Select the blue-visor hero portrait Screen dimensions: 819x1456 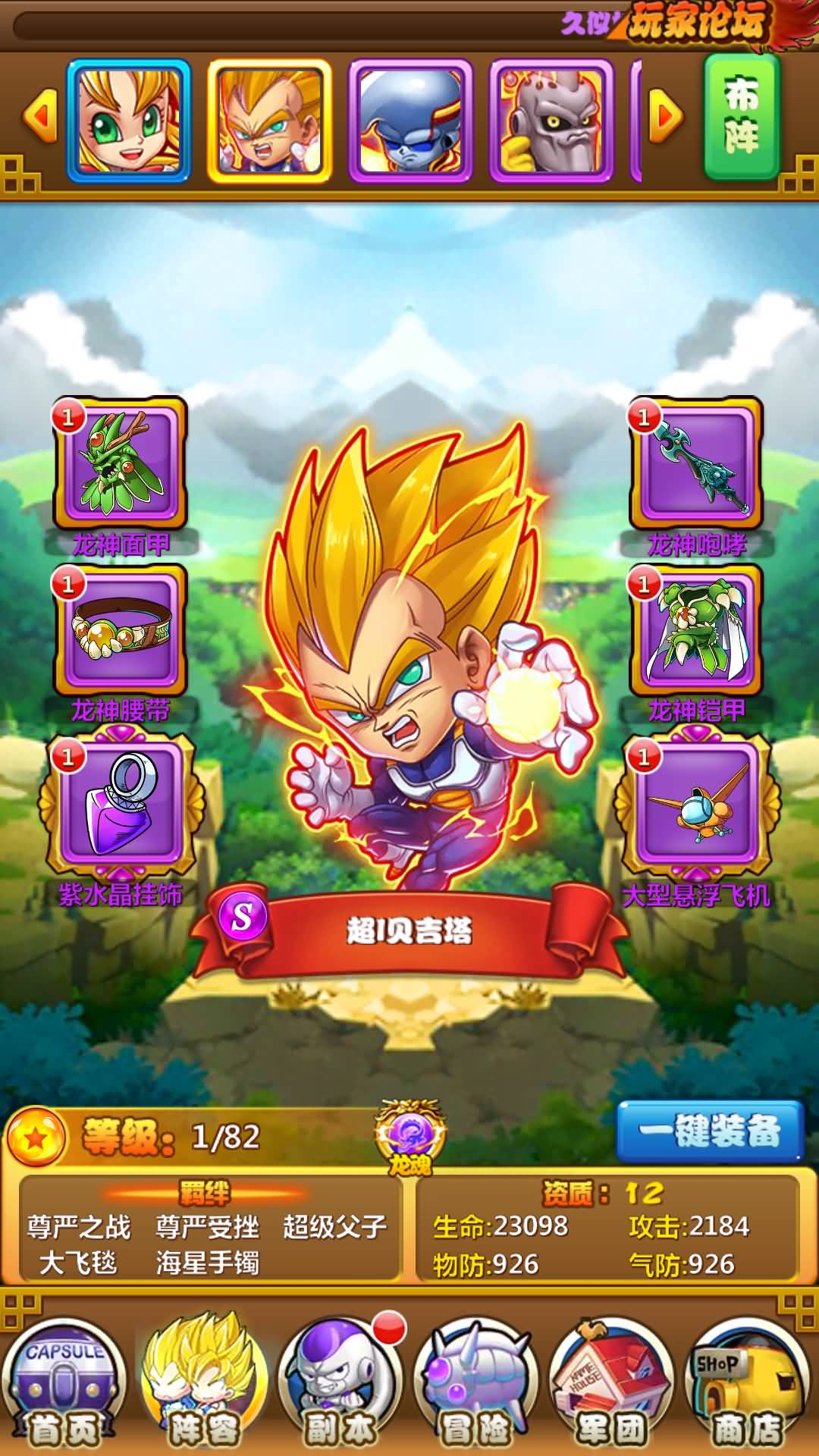click(x=410, y=121)
